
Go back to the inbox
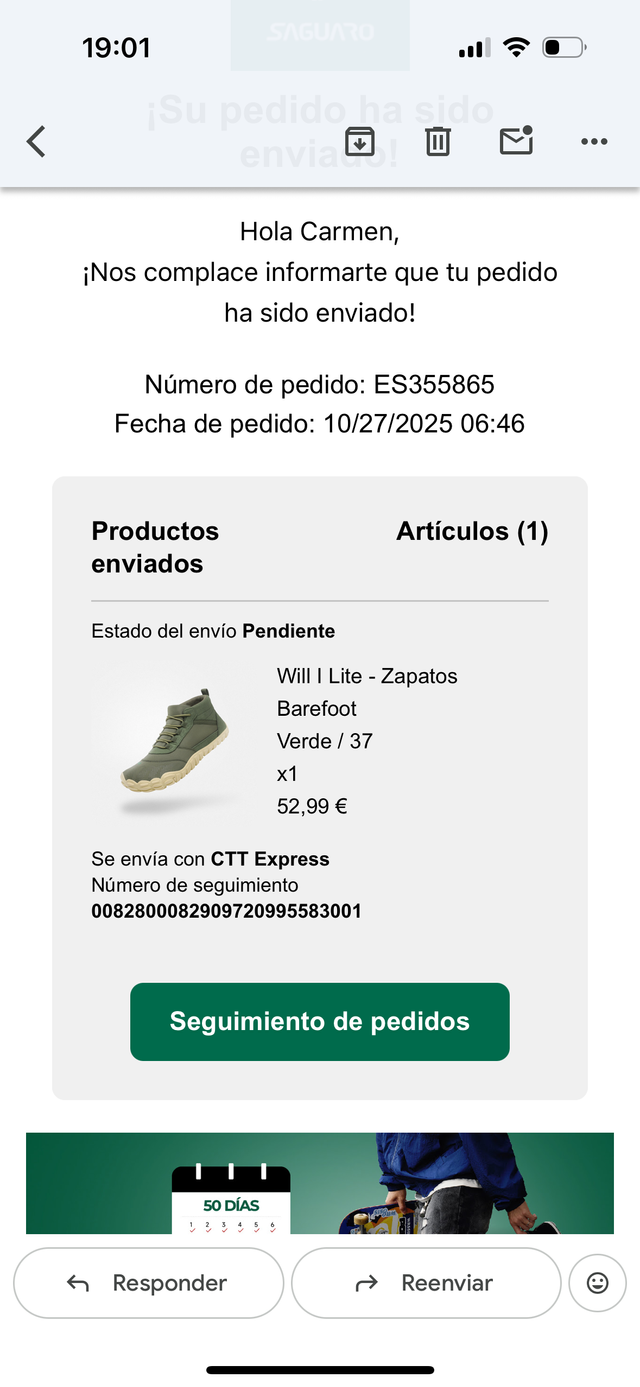click(x=36, y=141)
